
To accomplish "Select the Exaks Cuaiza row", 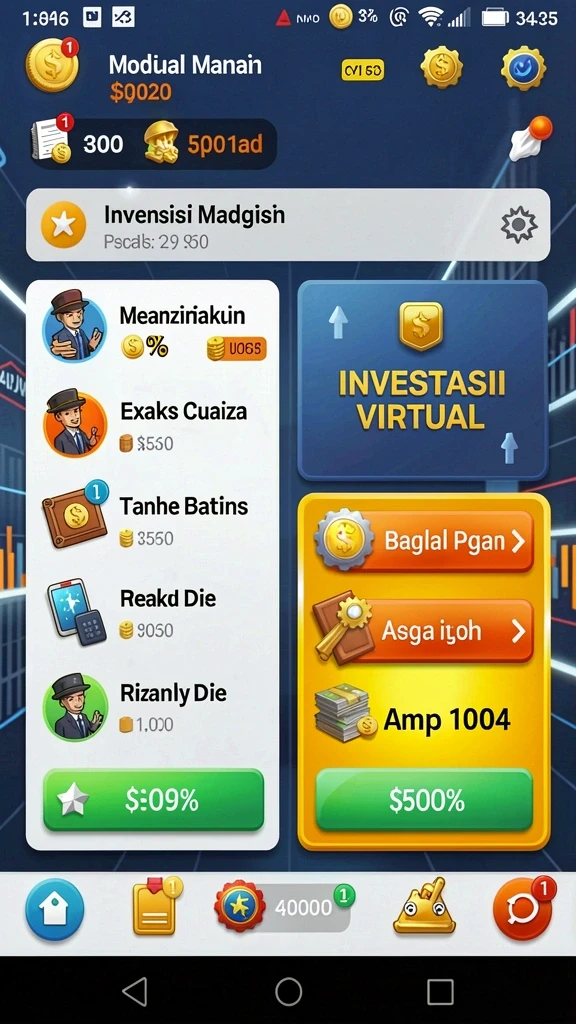I will pyautogui.click(x=153, y=424).
